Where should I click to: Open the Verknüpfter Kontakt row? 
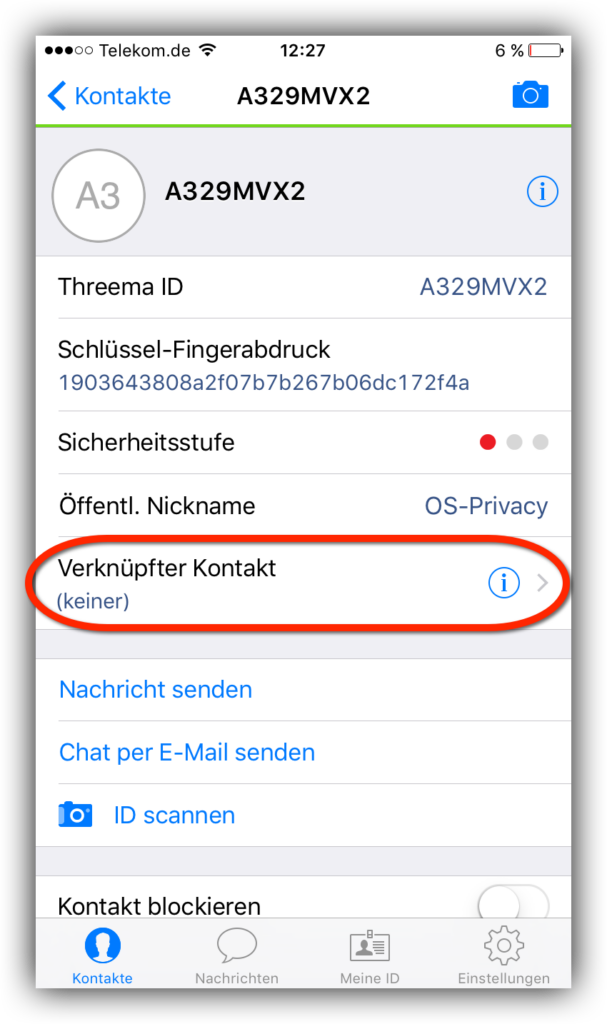pos(303,583)
